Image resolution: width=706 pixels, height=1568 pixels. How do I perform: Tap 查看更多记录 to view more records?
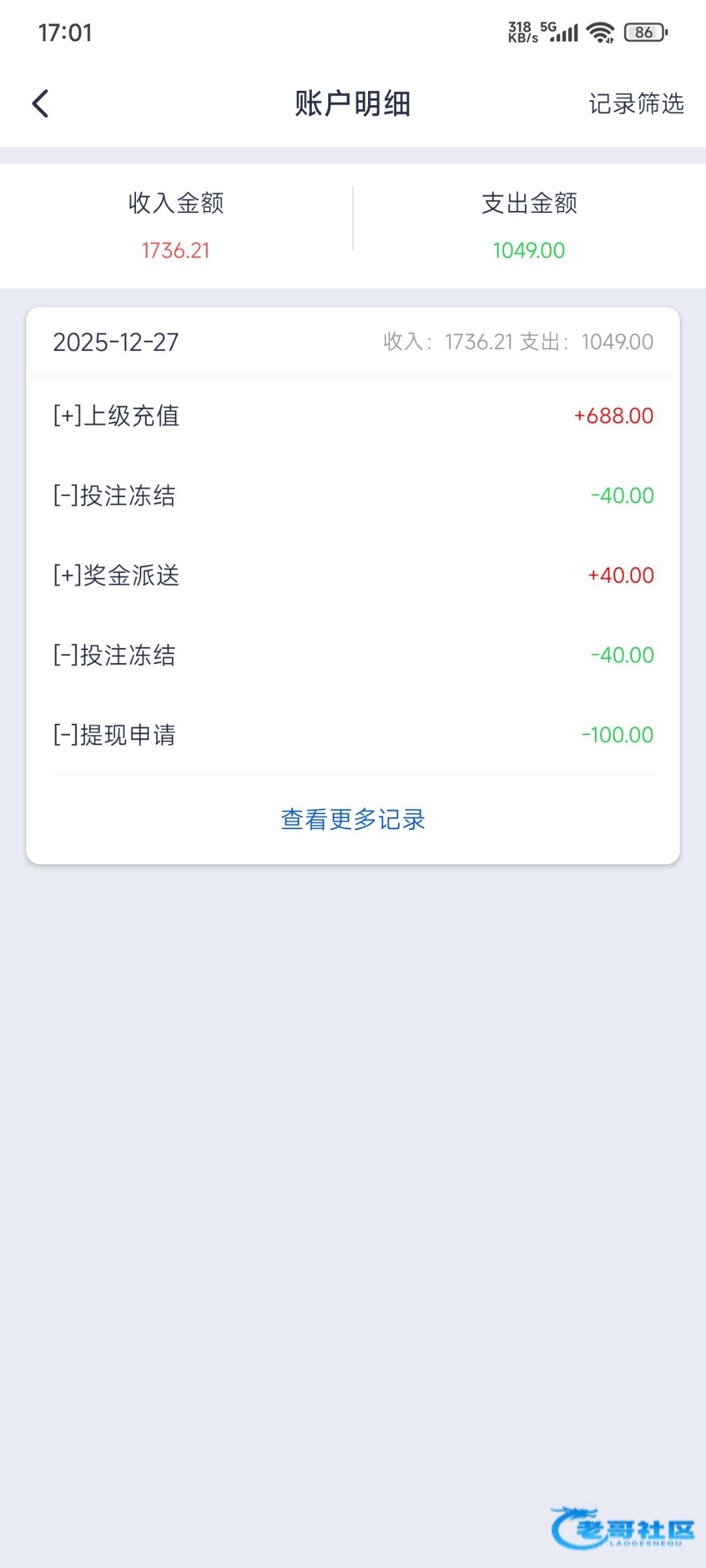(353, 819)
